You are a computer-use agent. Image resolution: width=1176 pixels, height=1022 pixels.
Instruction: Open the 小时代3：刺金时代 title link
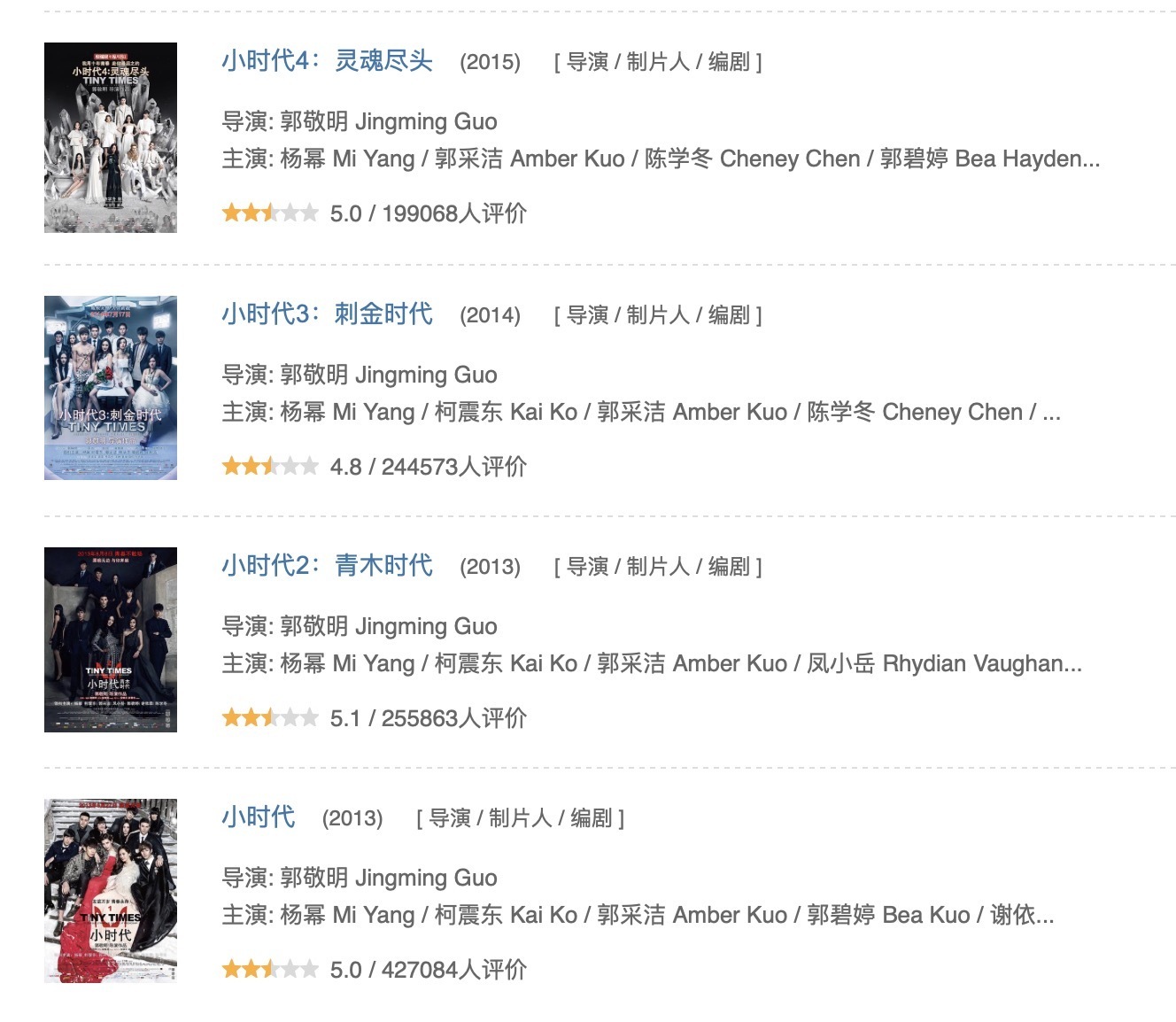tap(327, 314)
